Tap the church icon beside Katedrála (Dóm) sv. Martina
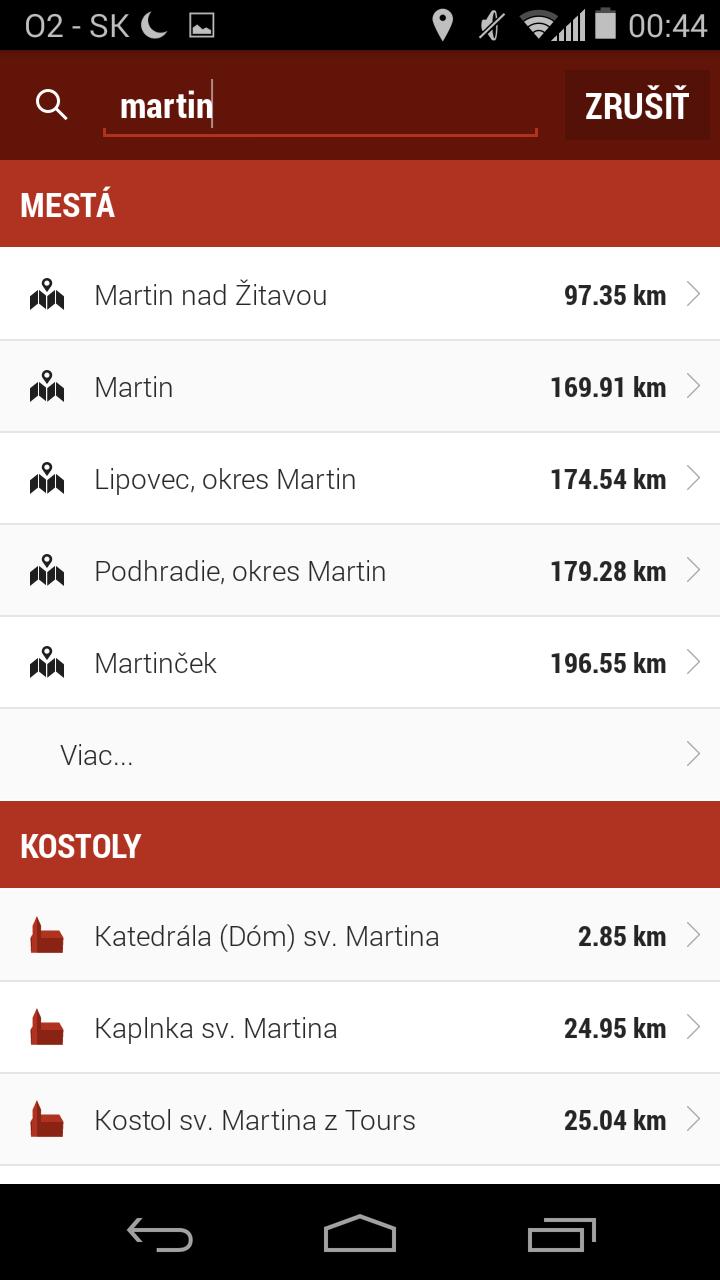The image size is (720, 1280). tap(46, 935)
